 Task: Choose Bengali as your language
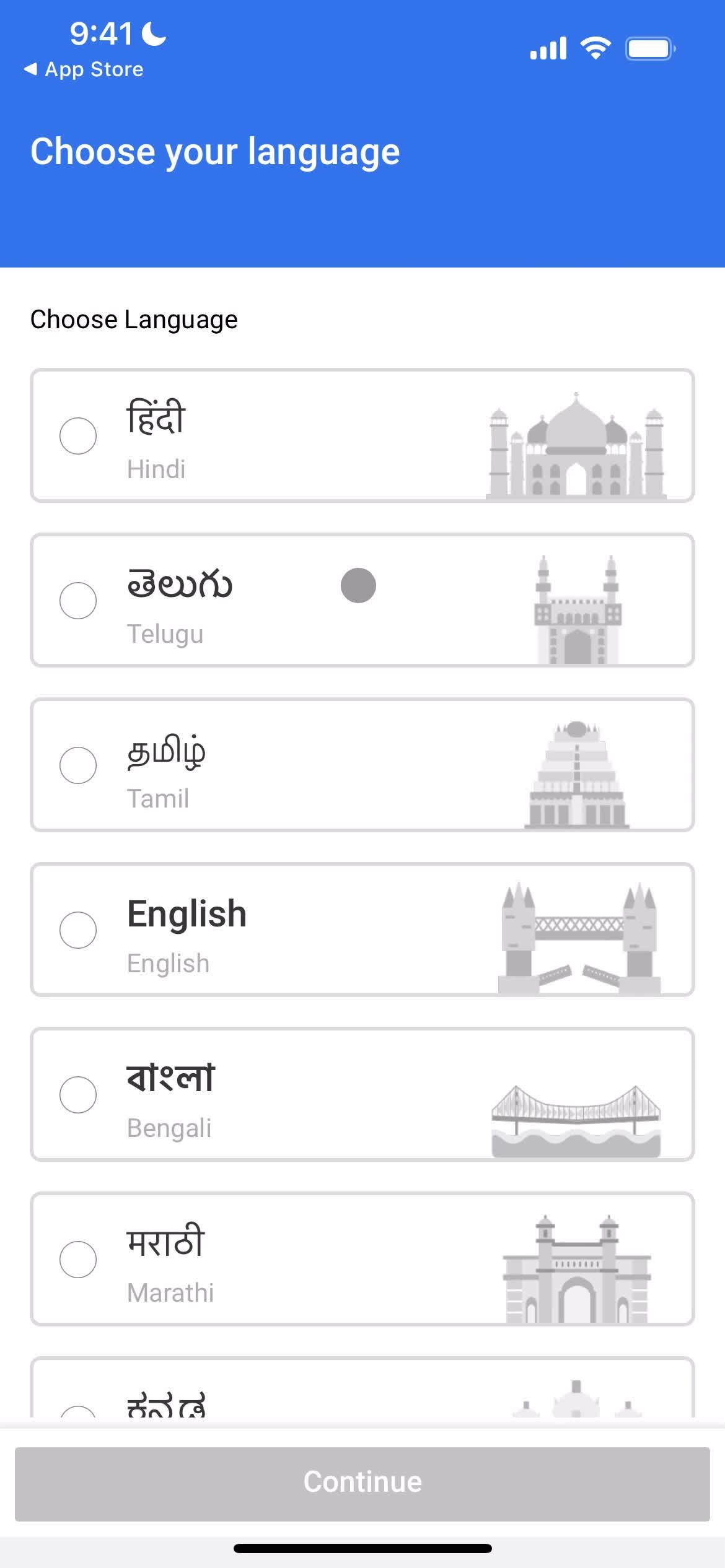click(x=362, y=1095)
